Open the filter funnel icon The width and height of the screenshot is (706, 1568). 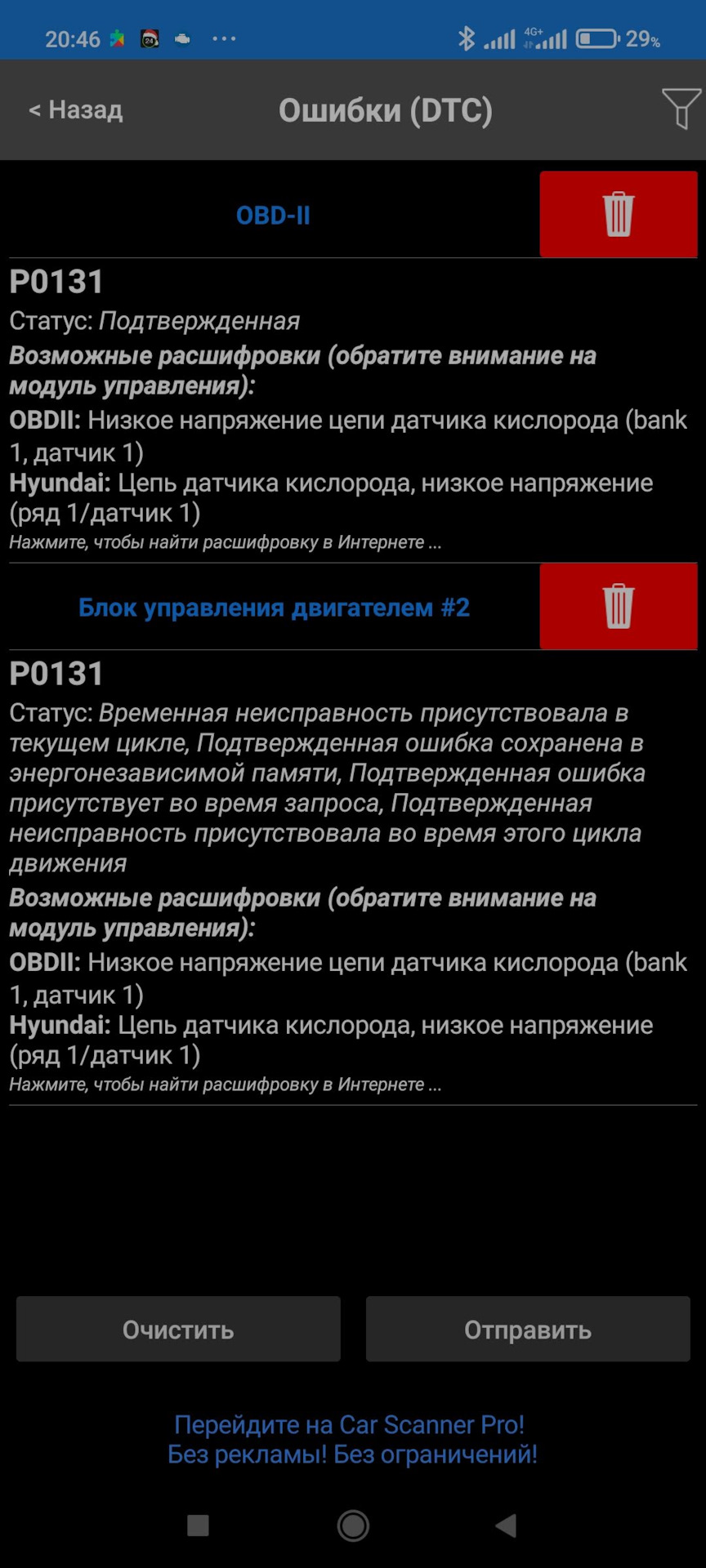[680, 109]
